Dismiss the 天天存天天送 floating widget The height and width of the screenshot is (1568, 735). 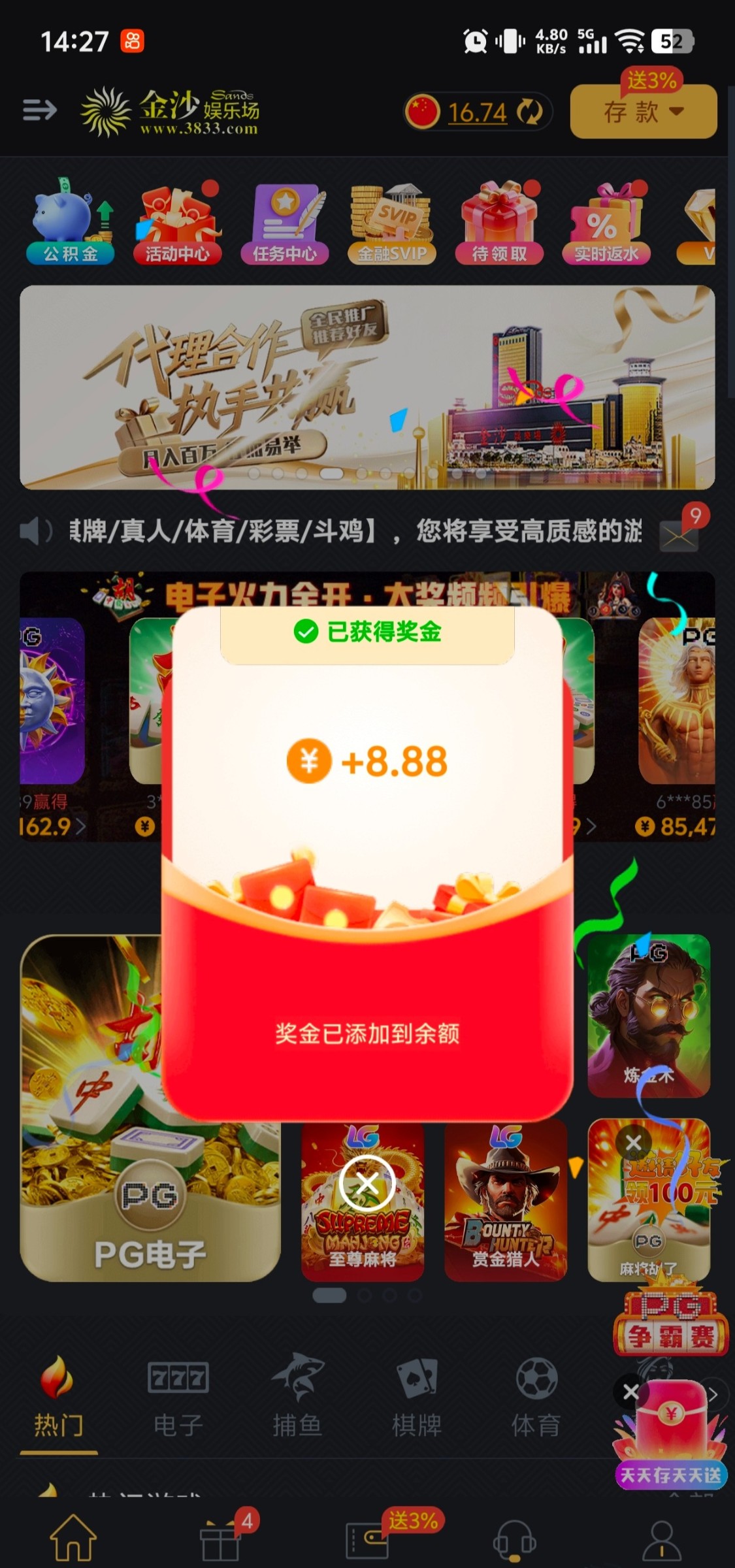(x=630, y=1392)
